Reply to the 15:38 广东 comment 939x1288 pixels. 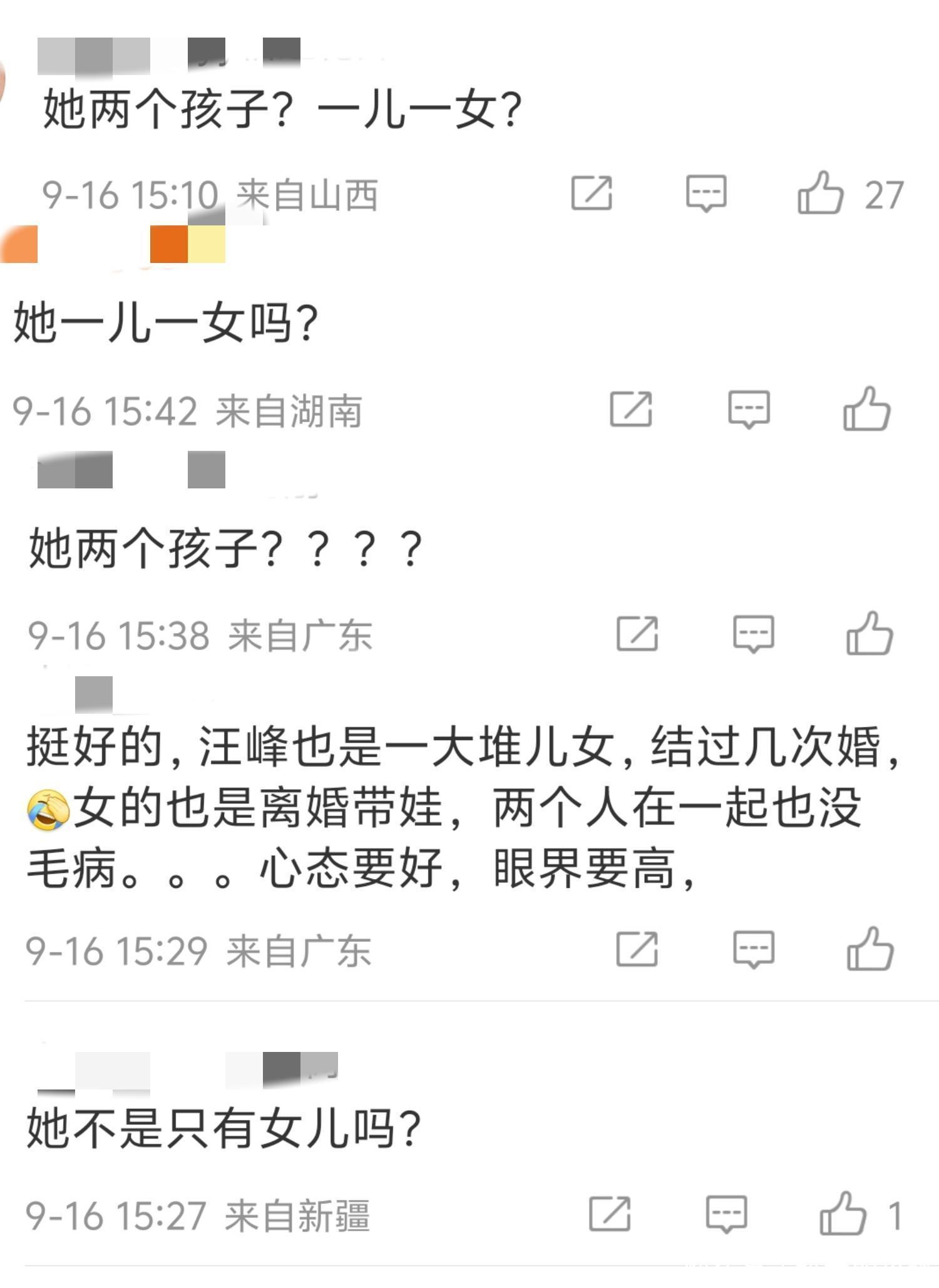point(754,634)
